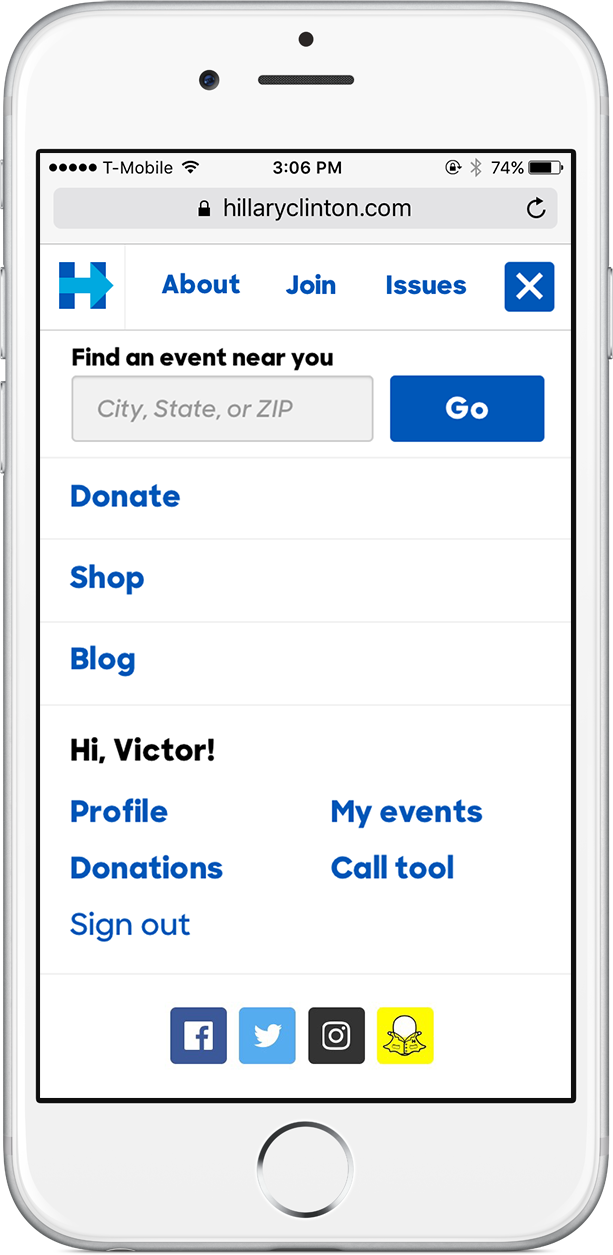
Task: Open the Snapchat icon
Action: (405, 1036)
